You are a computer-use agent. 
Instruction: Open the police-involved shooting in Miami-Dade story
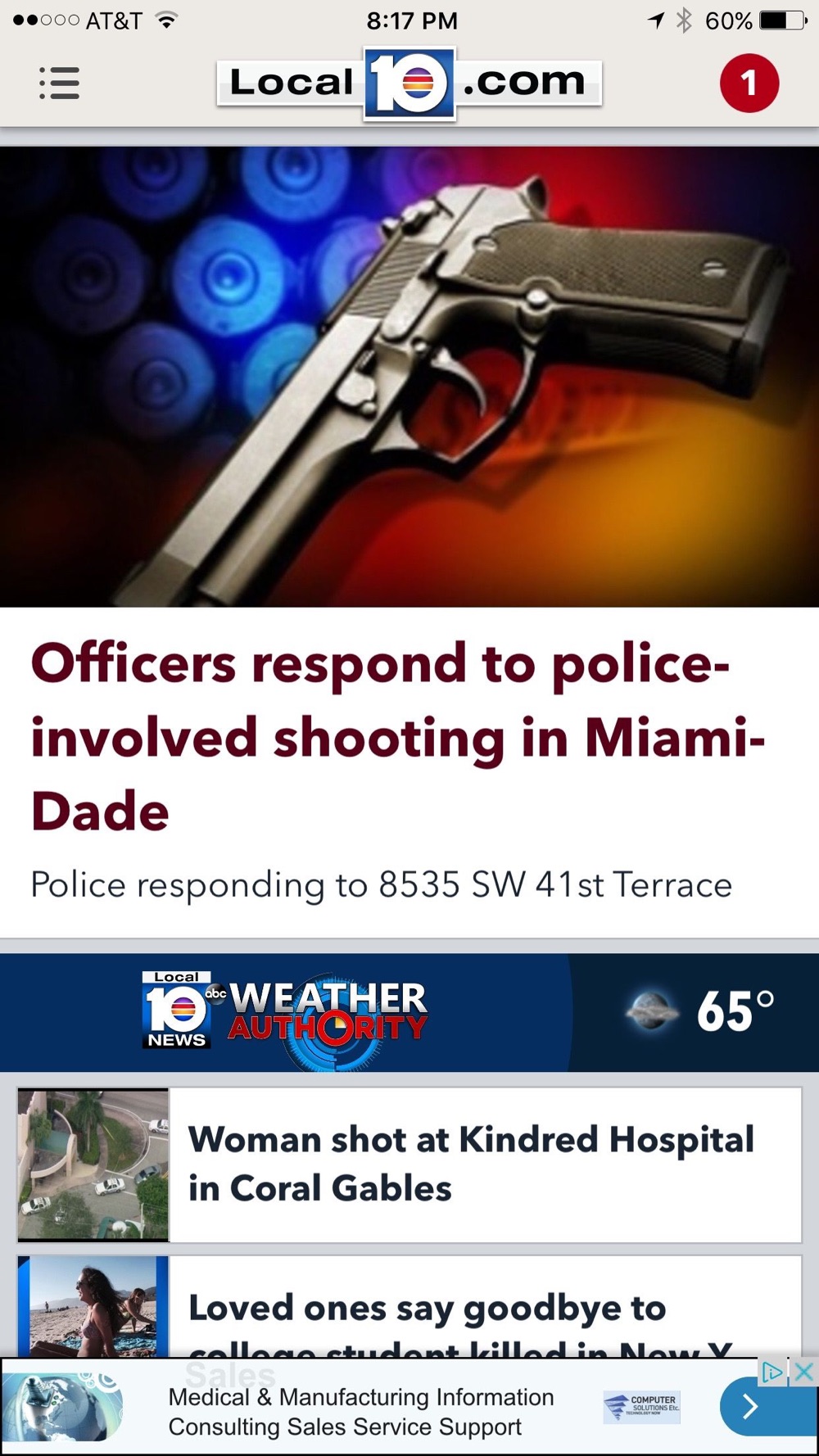pyautogui.click(x=397, y=737)
